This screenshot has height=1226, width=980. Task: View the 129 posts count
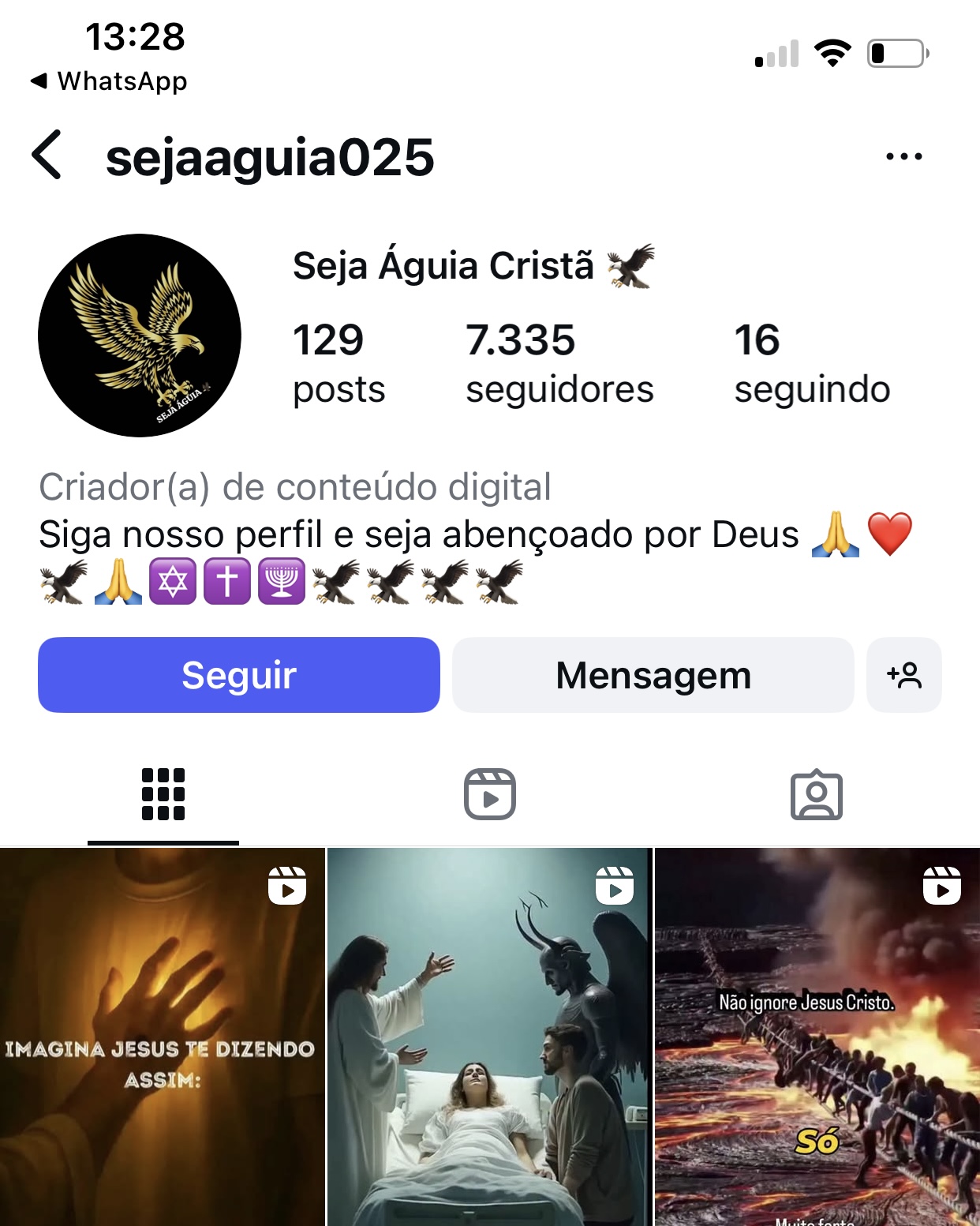[338, 362]
